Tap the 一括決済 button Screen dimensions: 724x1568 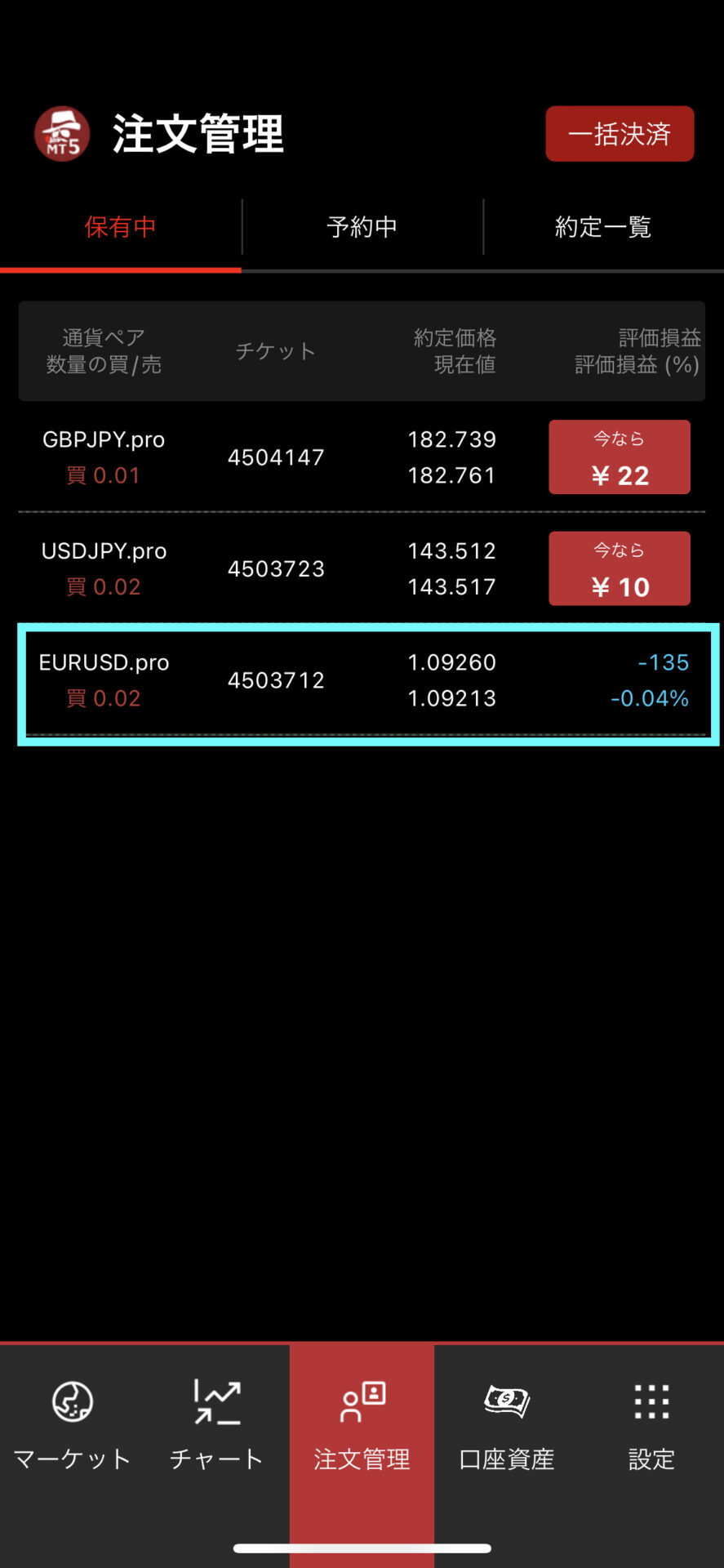(x=620, y=134)
